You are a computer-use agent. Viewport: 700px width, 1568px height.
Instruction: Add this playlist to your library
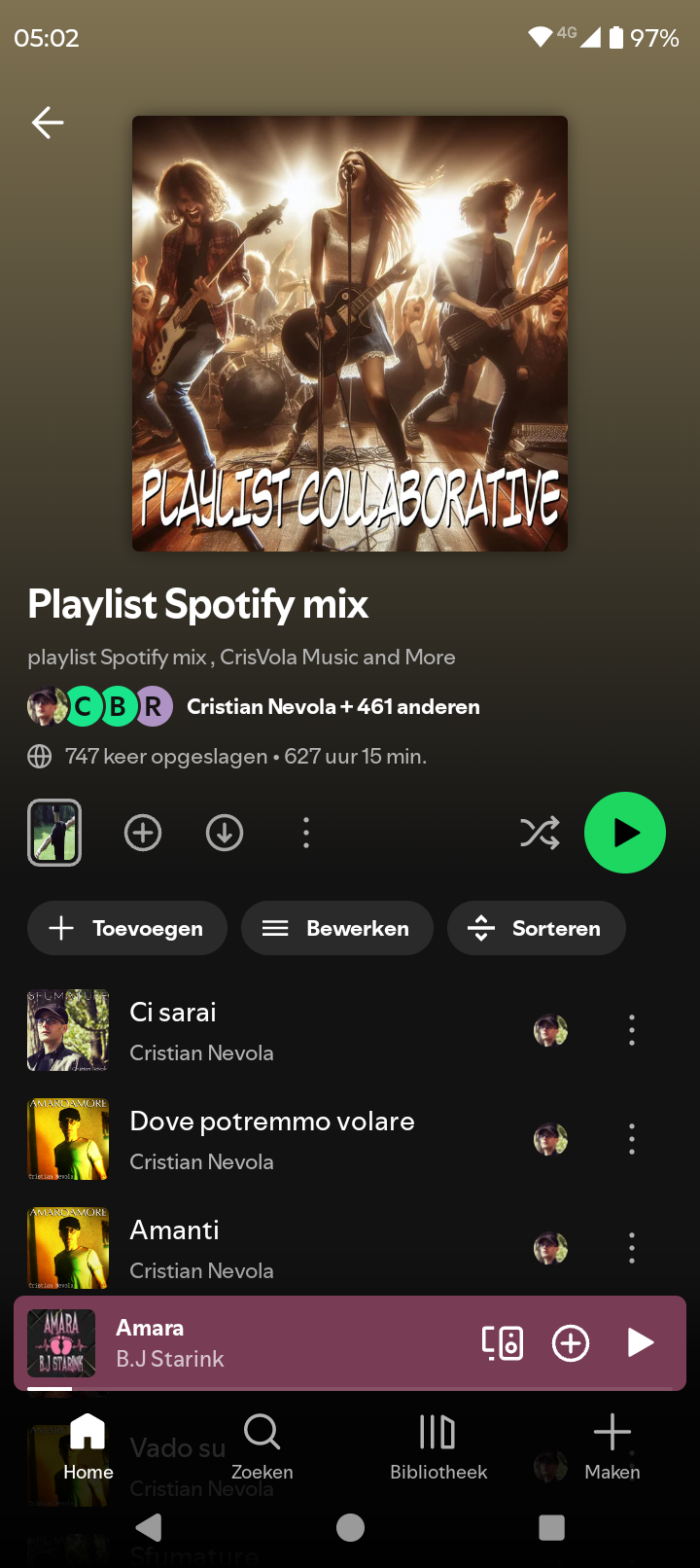pyautogui.click(x=143, y=833)
